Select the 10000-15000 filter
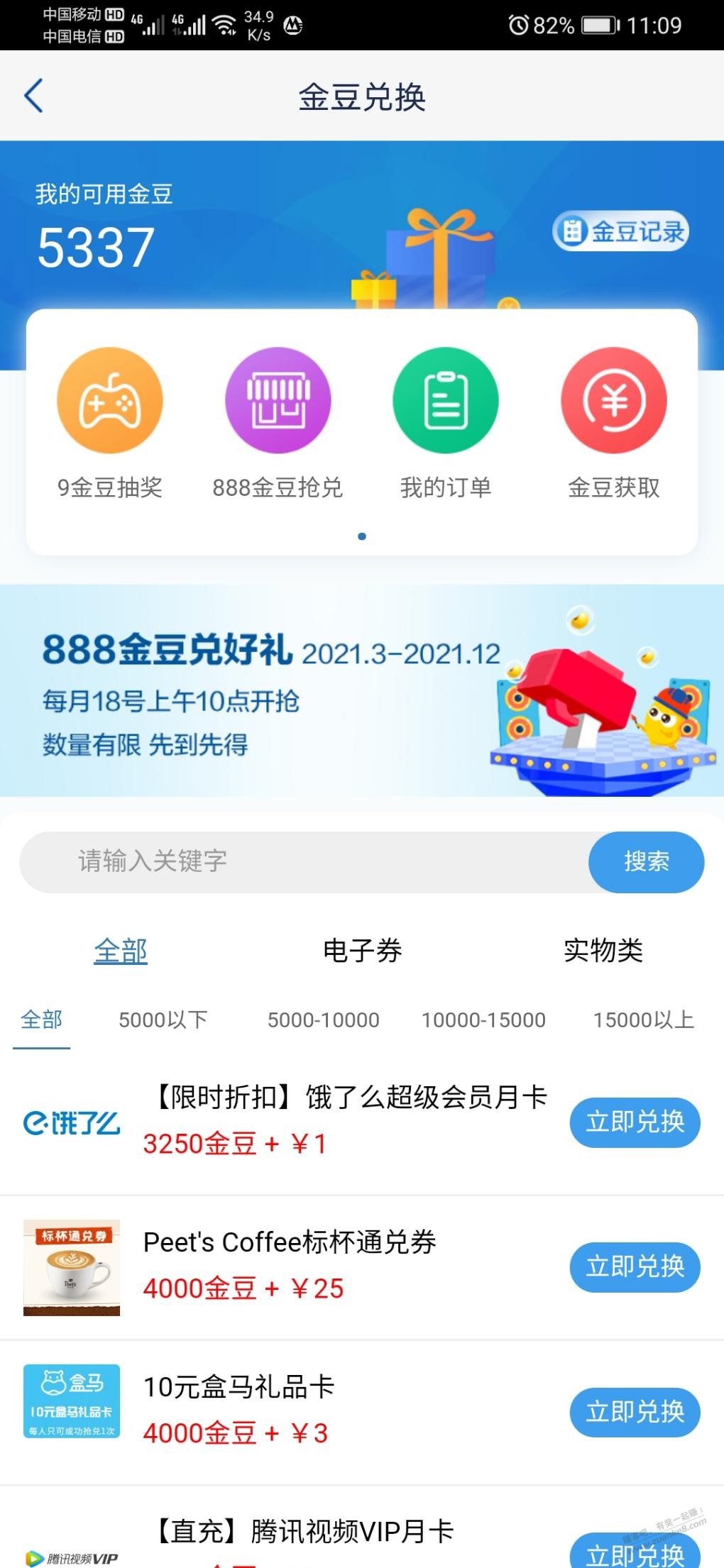The image size is (724, 1568). click(x=483, y=1020)
